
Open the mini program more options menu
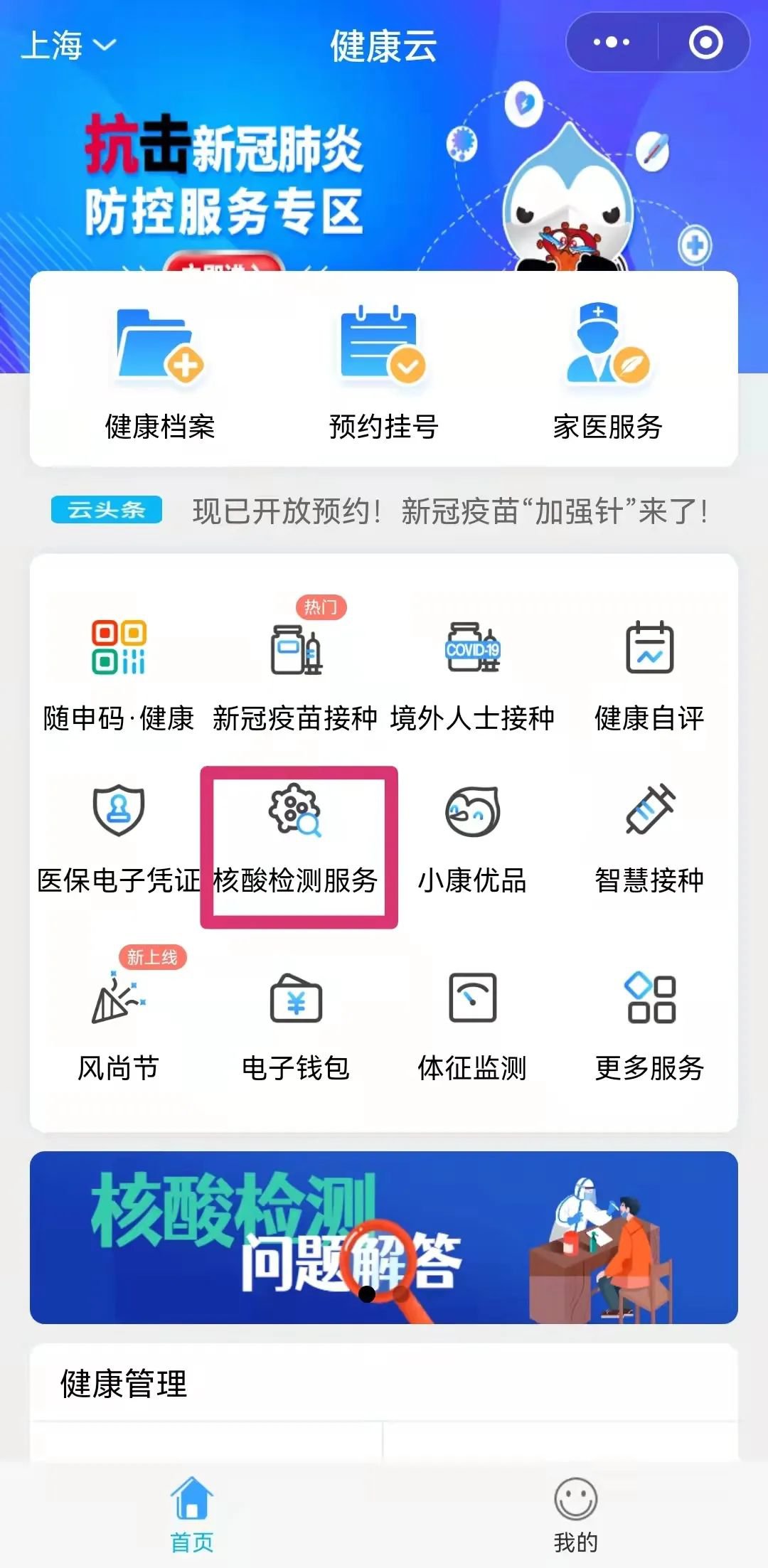pos(611,43)
